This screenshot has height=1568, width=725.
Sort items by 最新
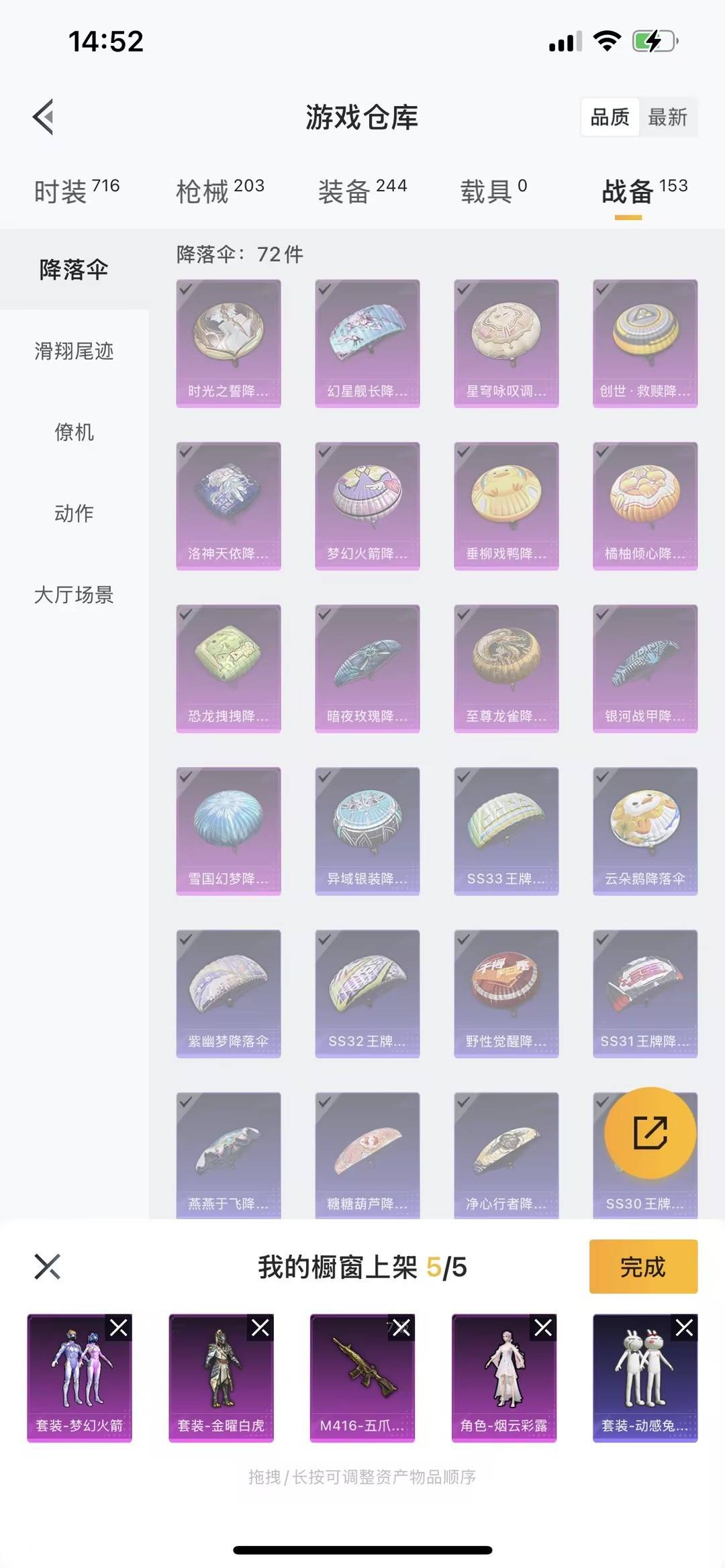click(667, 117)
